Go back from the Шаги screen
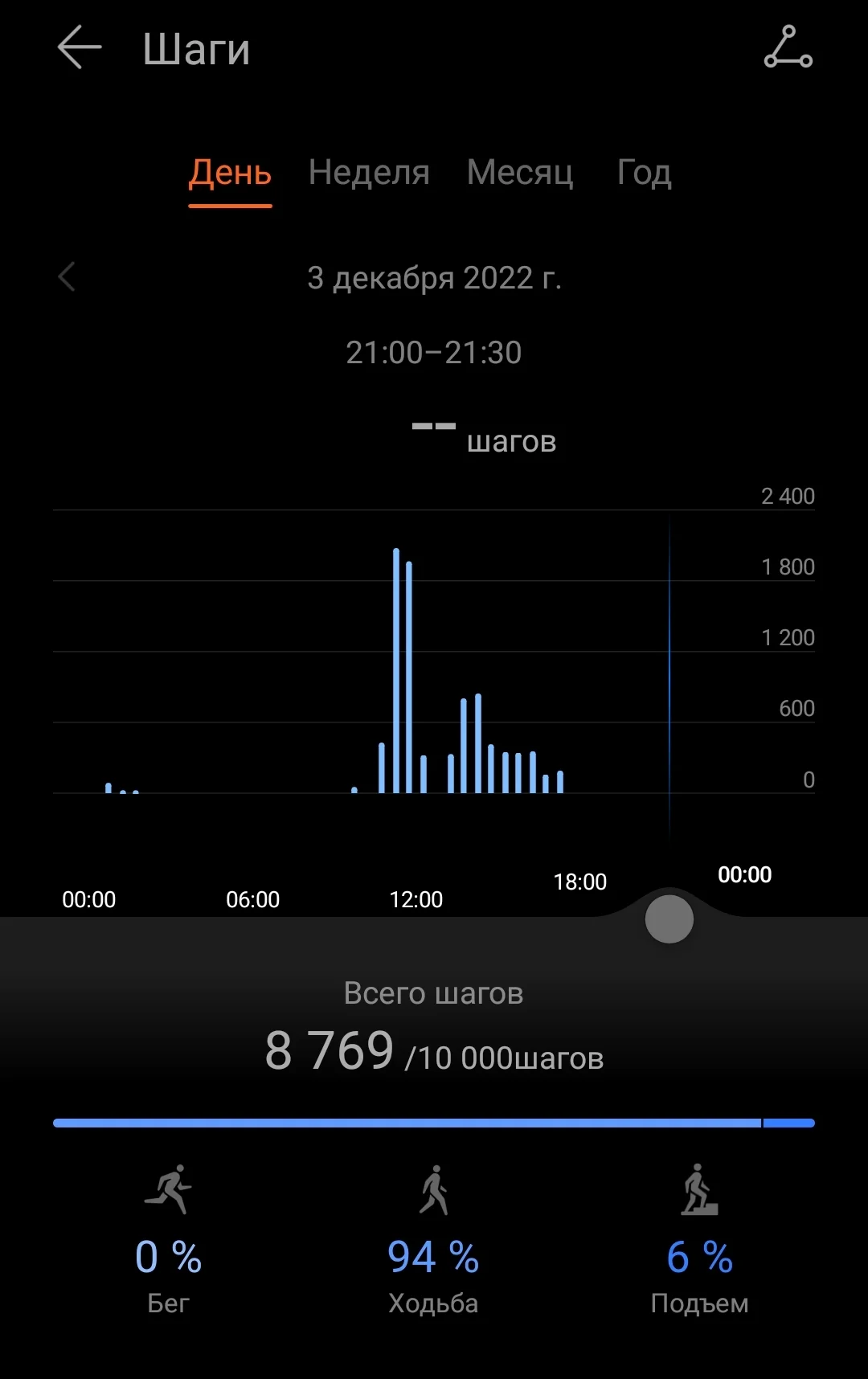Viewport: 868px width, 1379px height. point(80,47)
